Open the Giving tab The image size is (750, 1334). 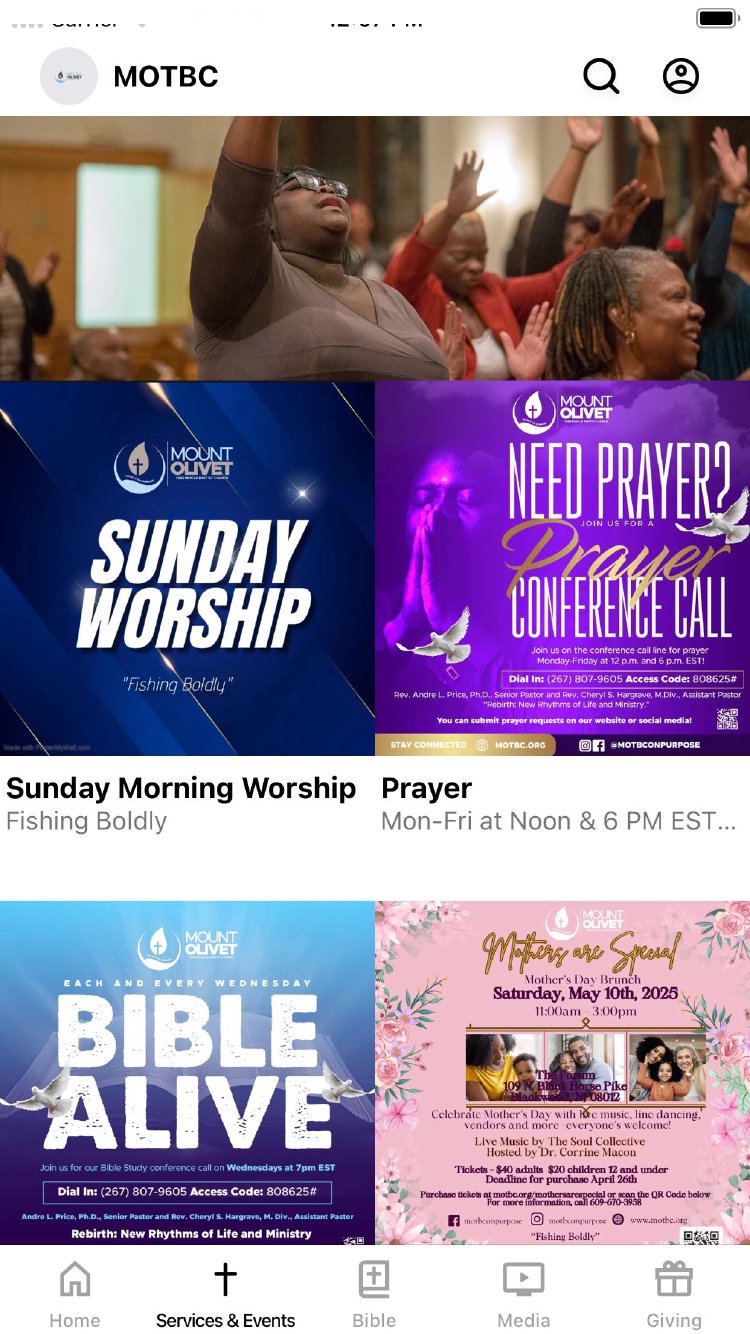click(x=673, y=1294)
